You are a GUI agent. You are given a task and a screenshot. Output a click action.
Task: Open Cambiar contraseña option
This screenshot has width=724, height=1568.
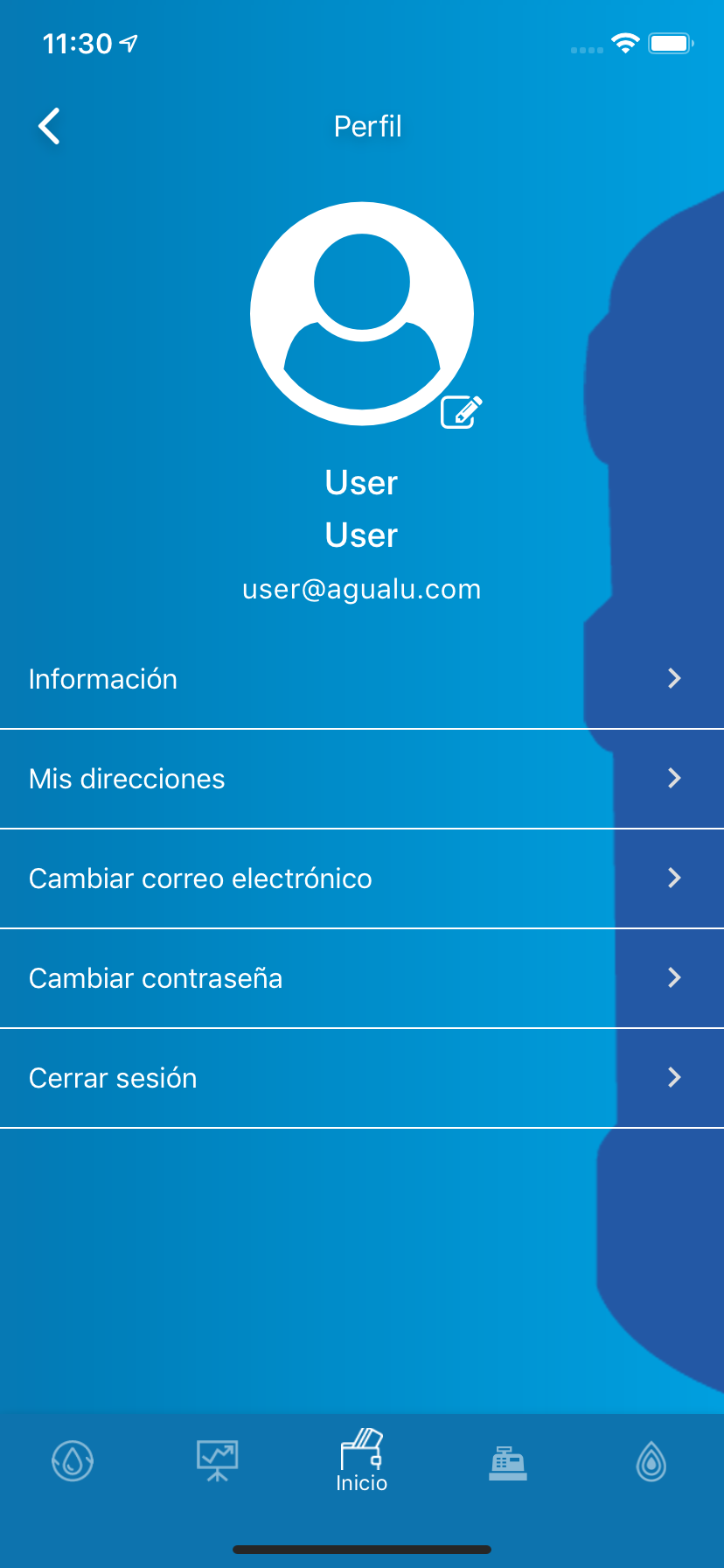pyautogui.click(x=362, y=978)
